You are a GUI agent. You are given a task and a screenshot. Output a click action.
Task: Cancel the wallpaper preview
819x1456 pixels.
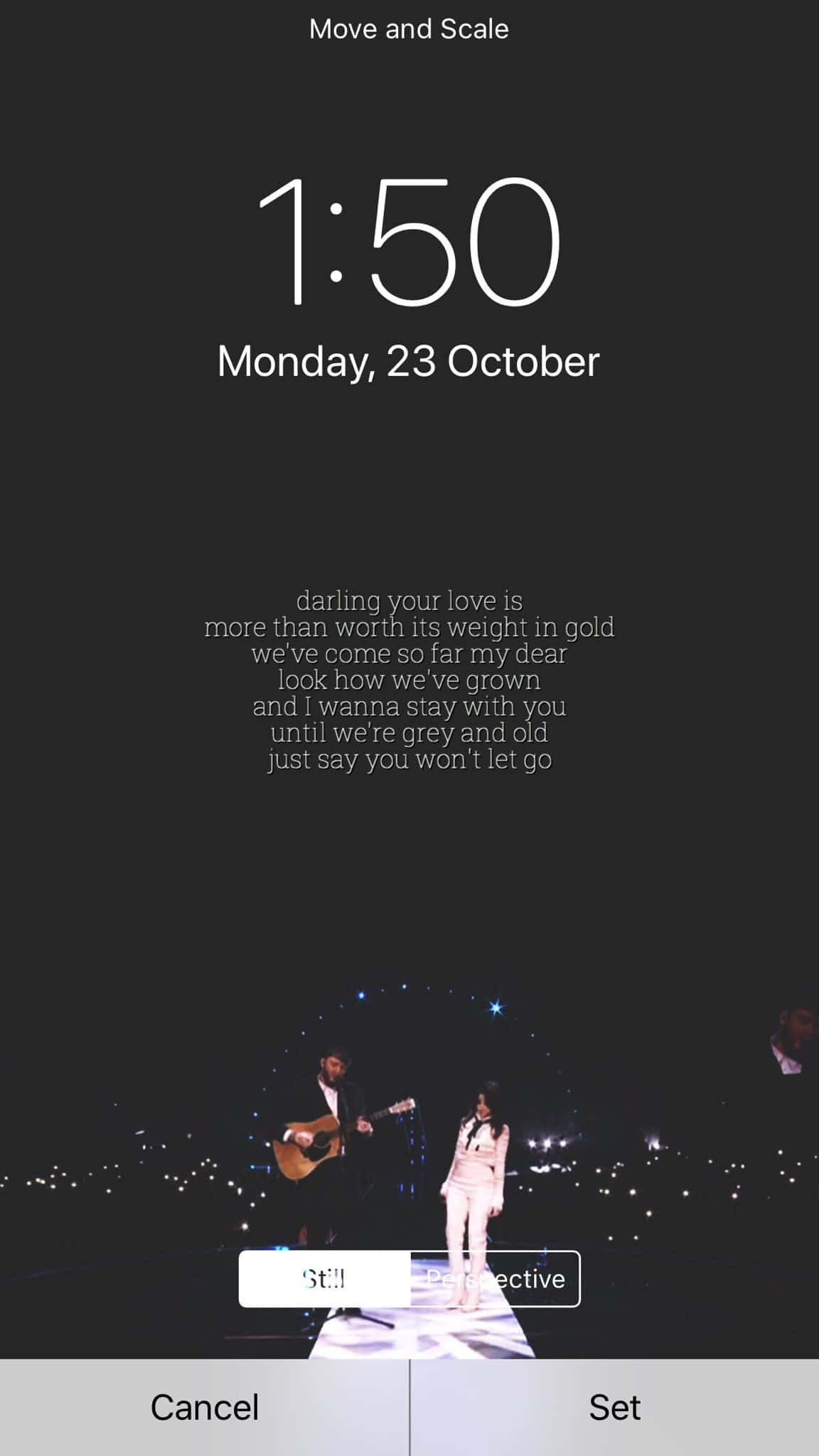click(205, 1407)
